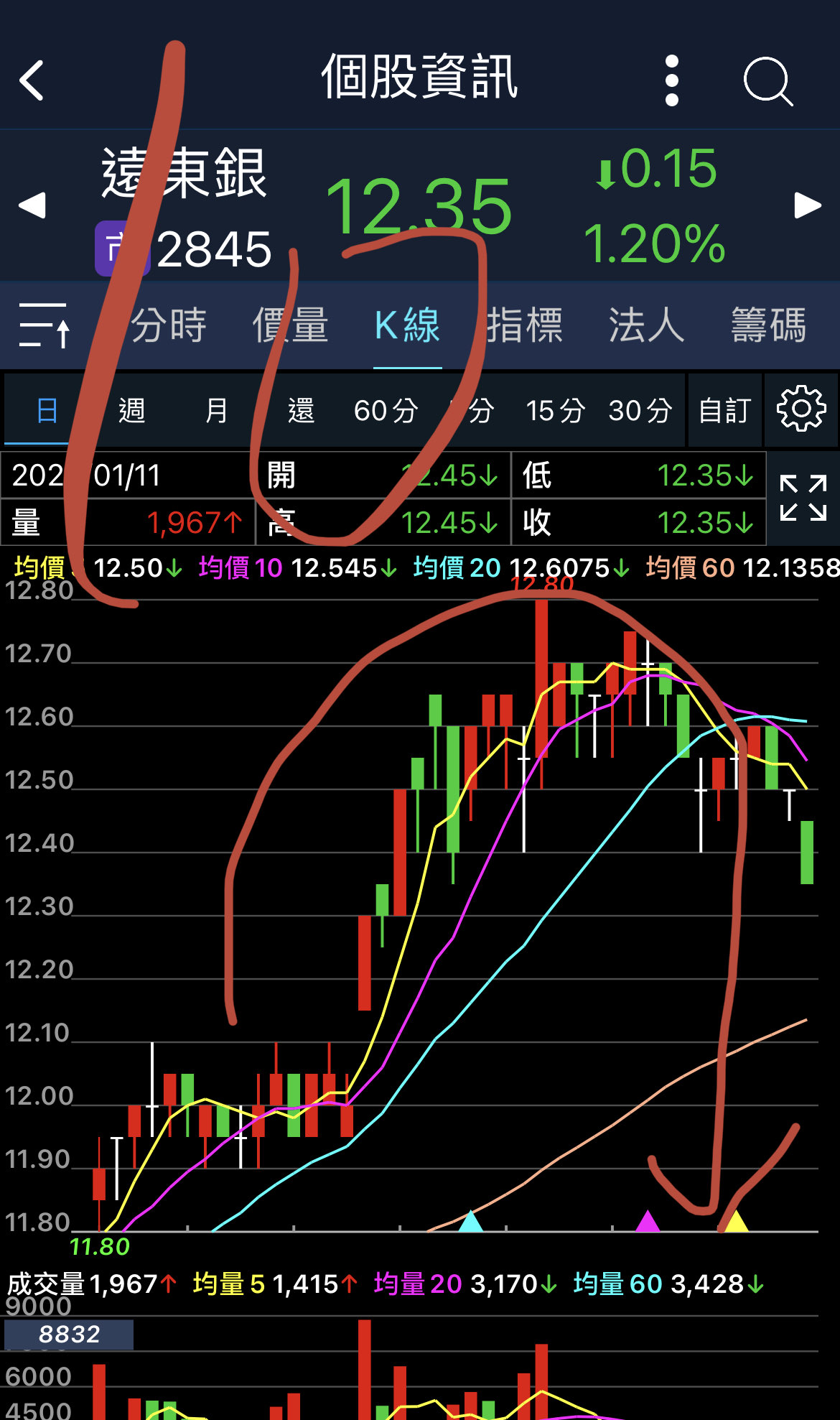Switch to the 價量 tab
This screenshot has height=1420, width=840.
coord(290,325)
